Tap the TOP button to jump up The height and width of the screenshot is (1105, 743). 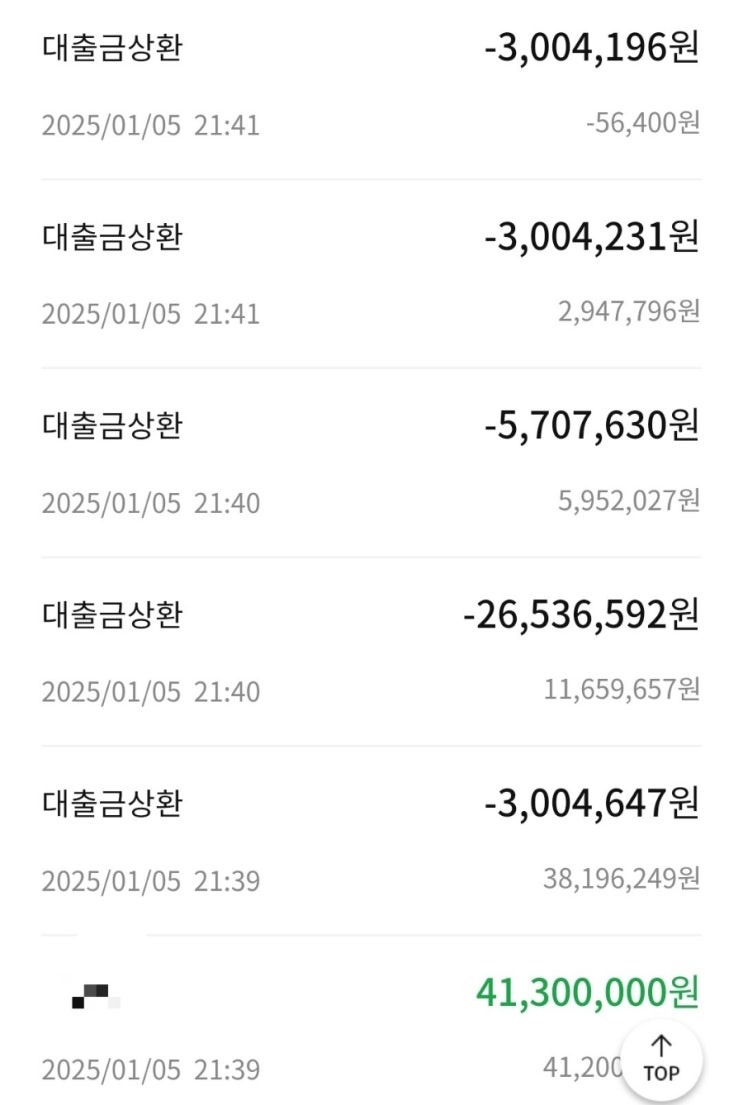tap(660, 1059)
